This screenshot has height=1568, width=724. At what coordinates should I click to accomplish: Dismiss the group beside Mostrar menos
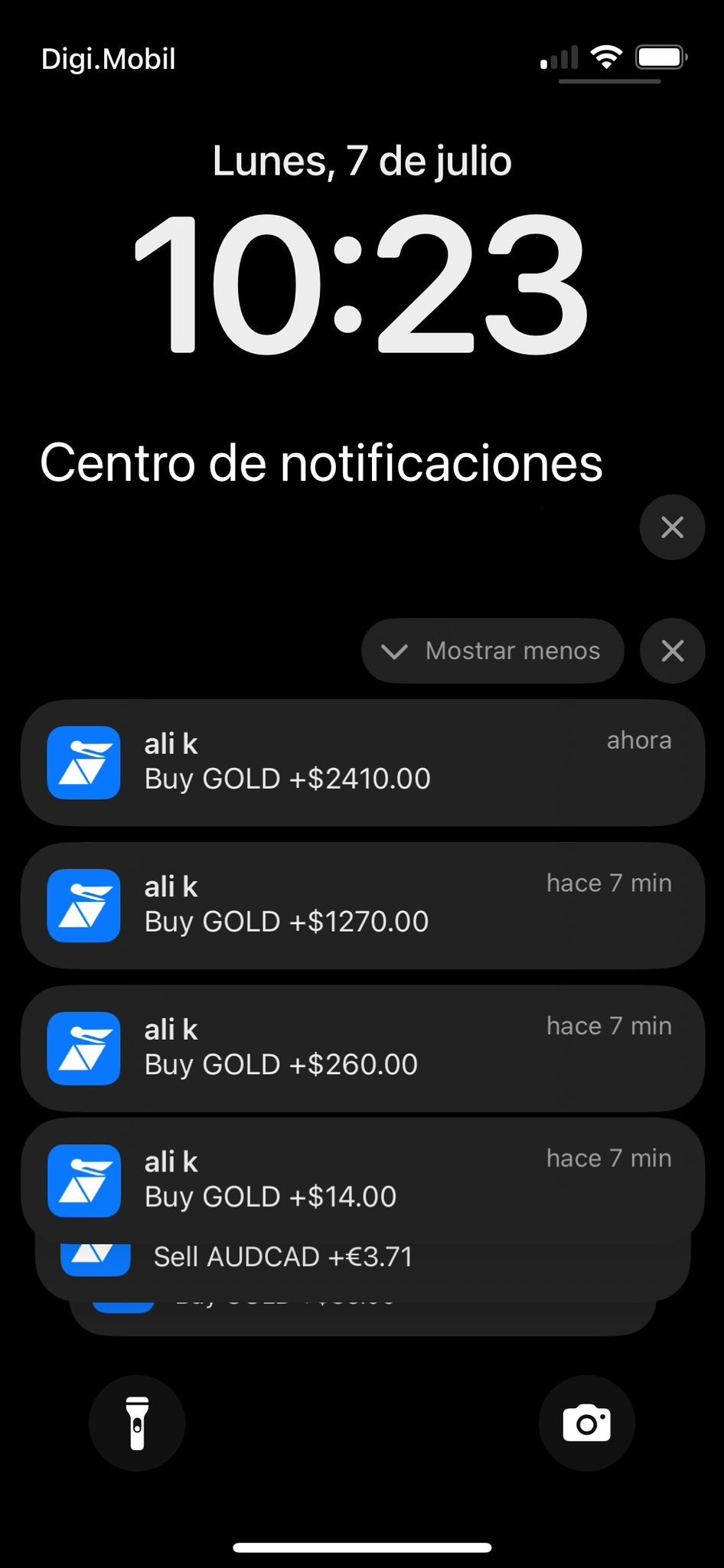[672, 651]
